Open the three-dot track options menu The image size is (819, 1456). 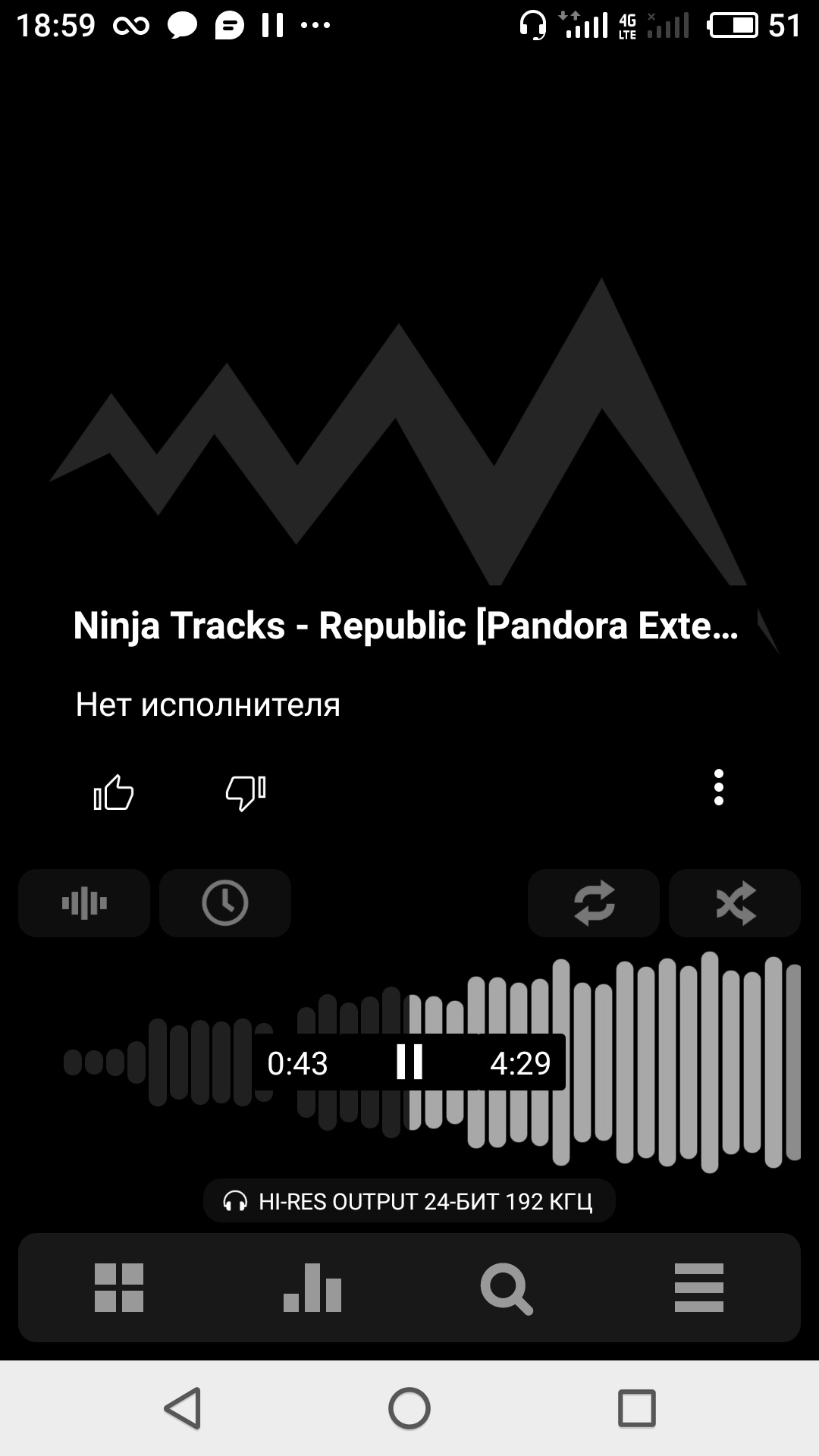(x=718, y=788)
